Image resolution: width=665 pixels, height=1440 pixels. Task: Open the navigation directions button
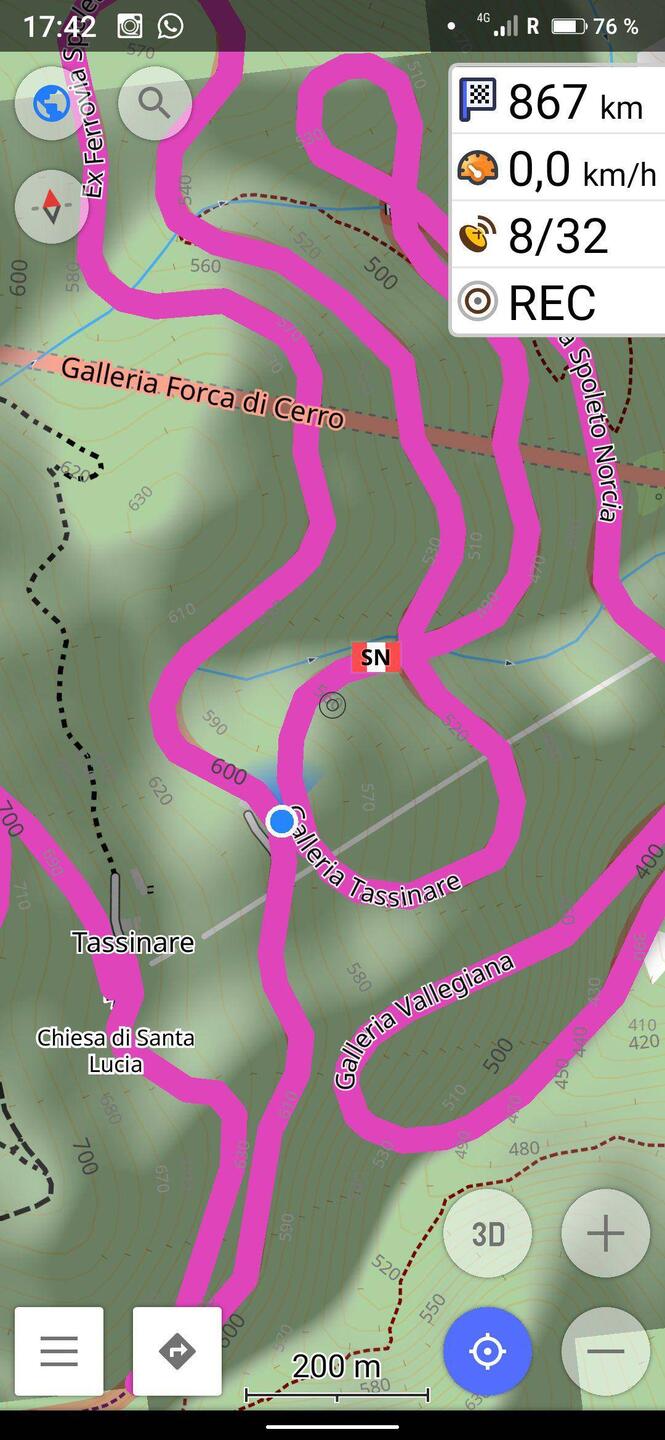click(x=177, y=1351)
